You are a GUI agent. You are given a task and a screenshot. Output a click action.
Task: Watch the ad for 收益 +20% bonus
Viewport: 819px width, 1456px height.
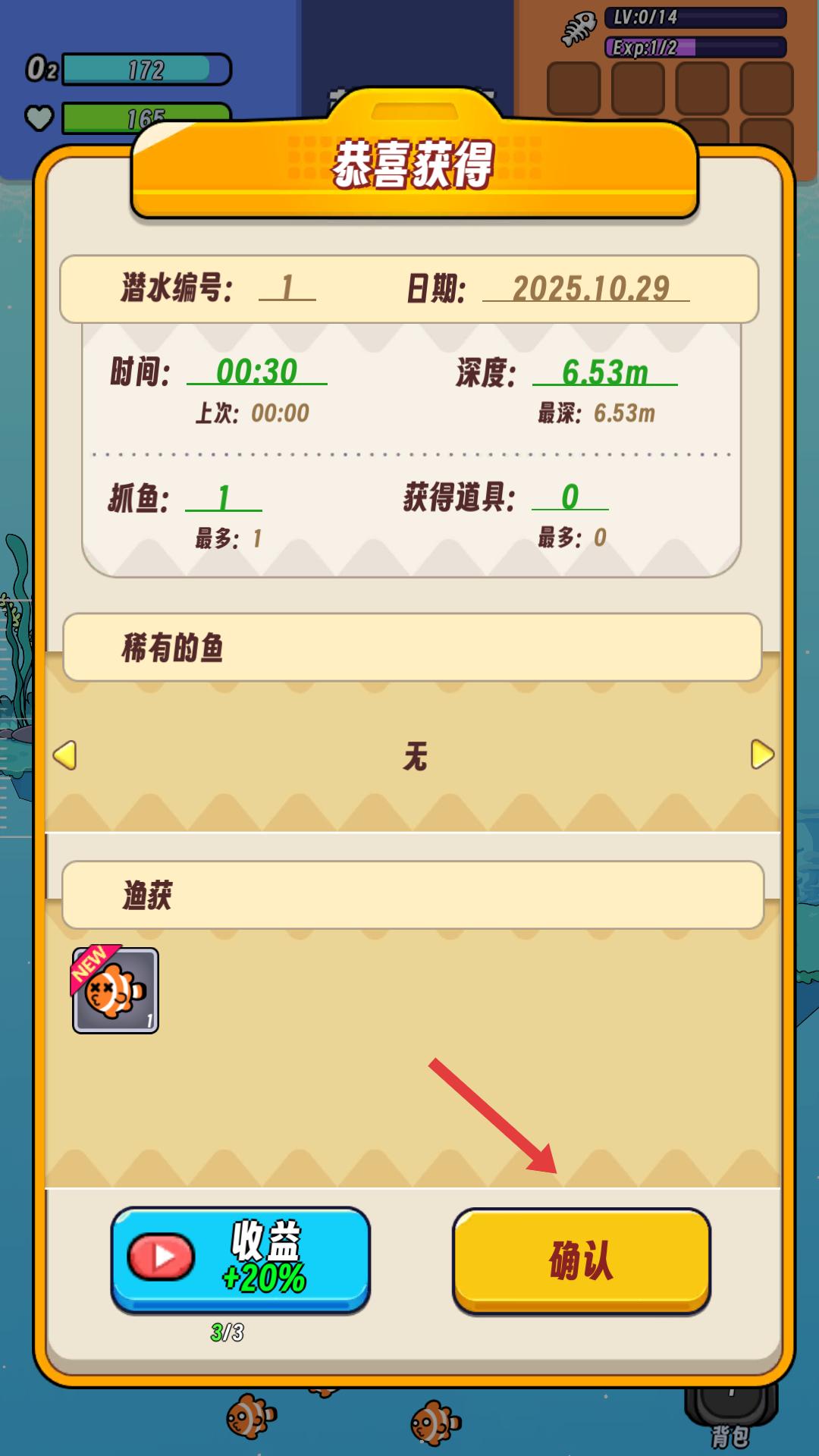point(240,1258)
